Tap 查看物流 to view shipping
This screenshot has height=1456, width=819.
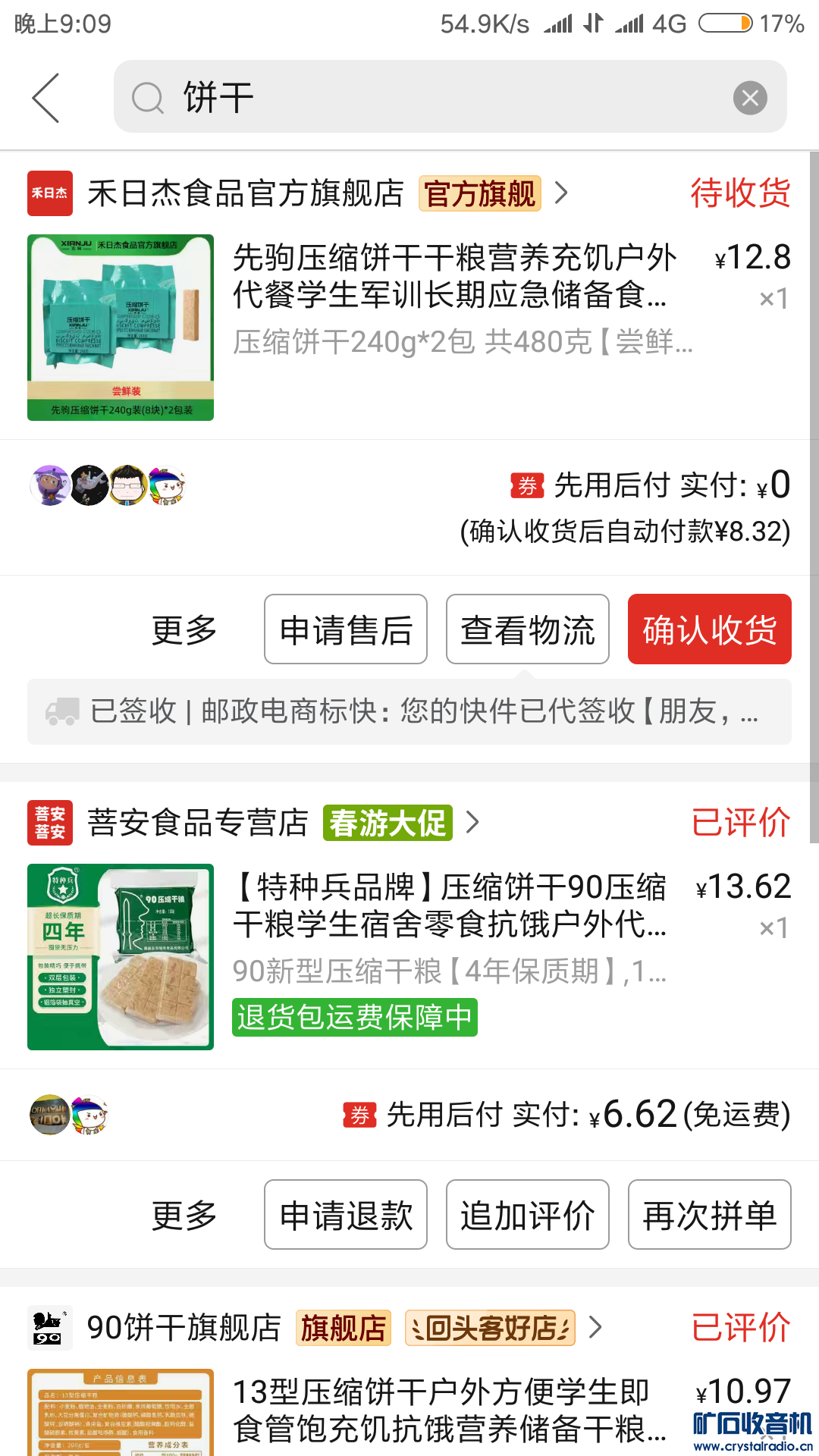coord(528,629)
